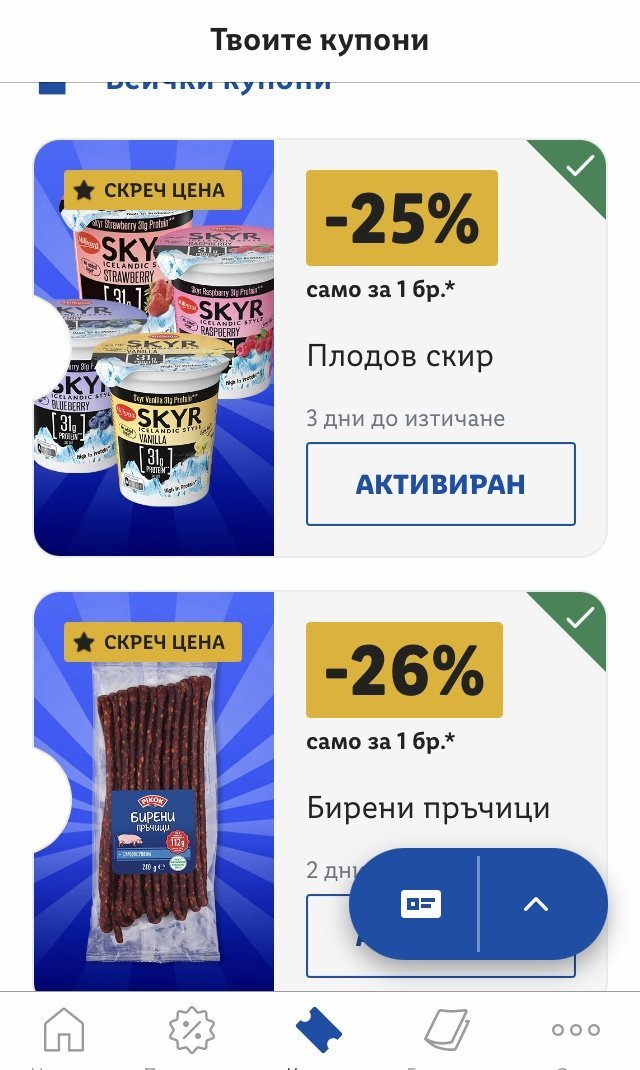Select the coupons ticket tab

[x=319, y=1030]
